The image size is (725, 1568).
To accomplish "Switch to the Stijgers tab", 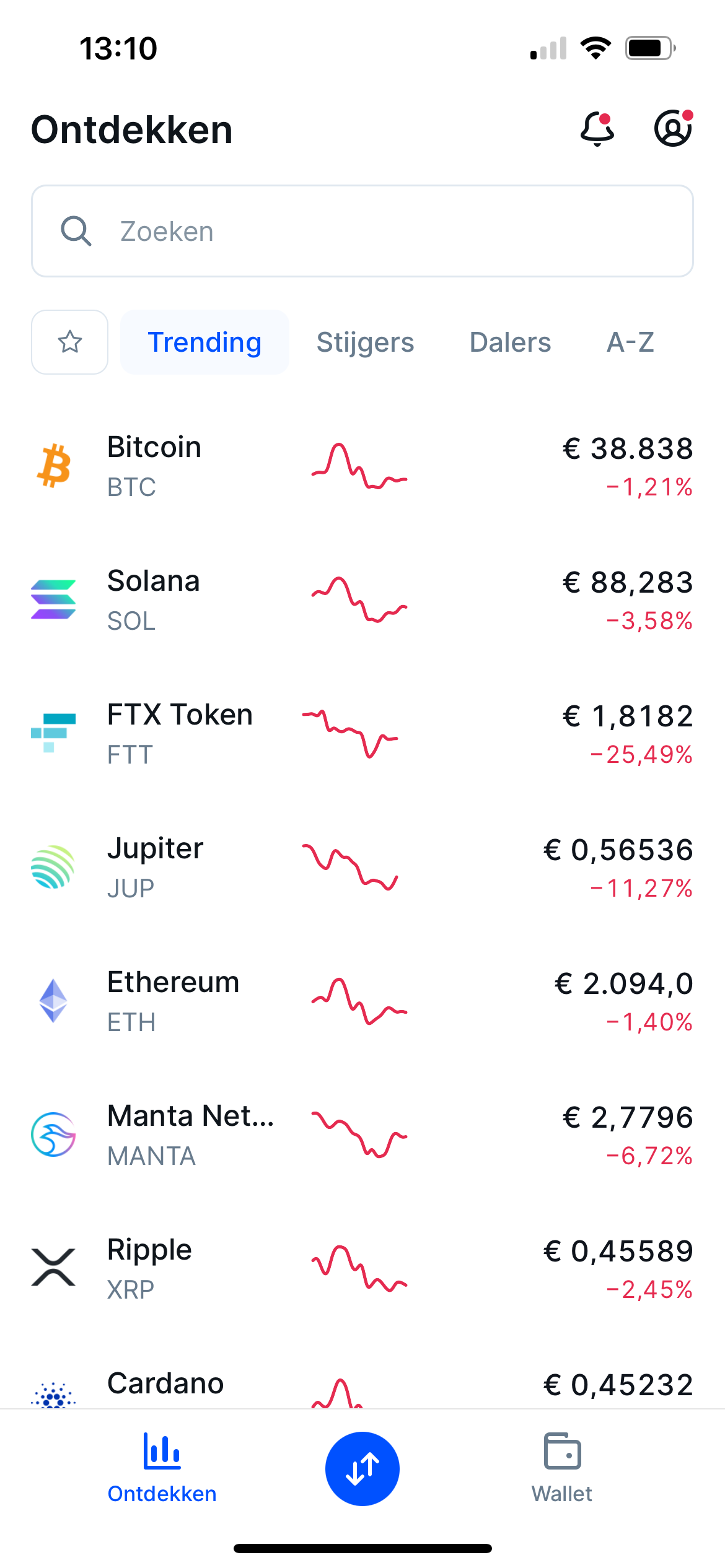I will pyautogui.click(x=365, y=342).
